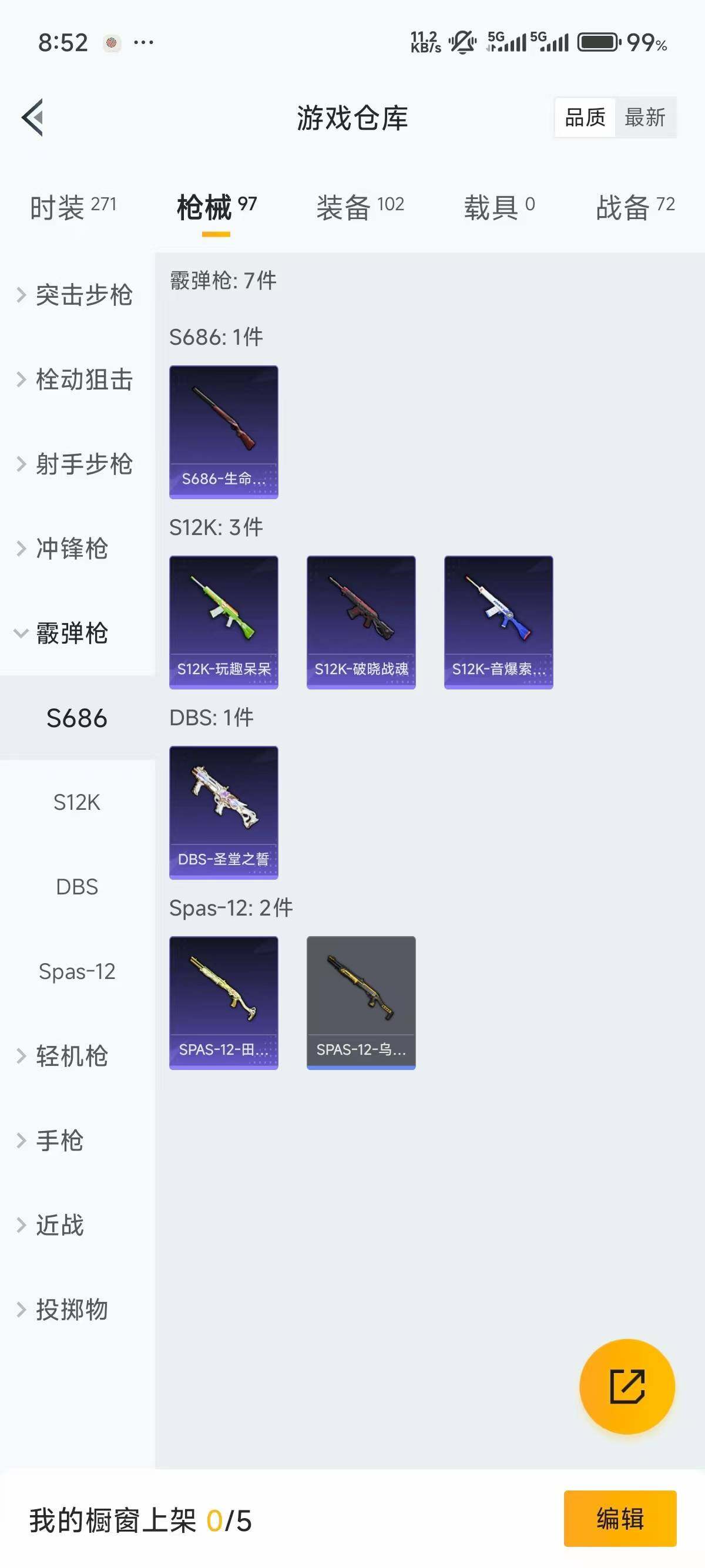Open the share/export floating action button
This screenshot has height=1568, width=705.
pos(628,1386)
